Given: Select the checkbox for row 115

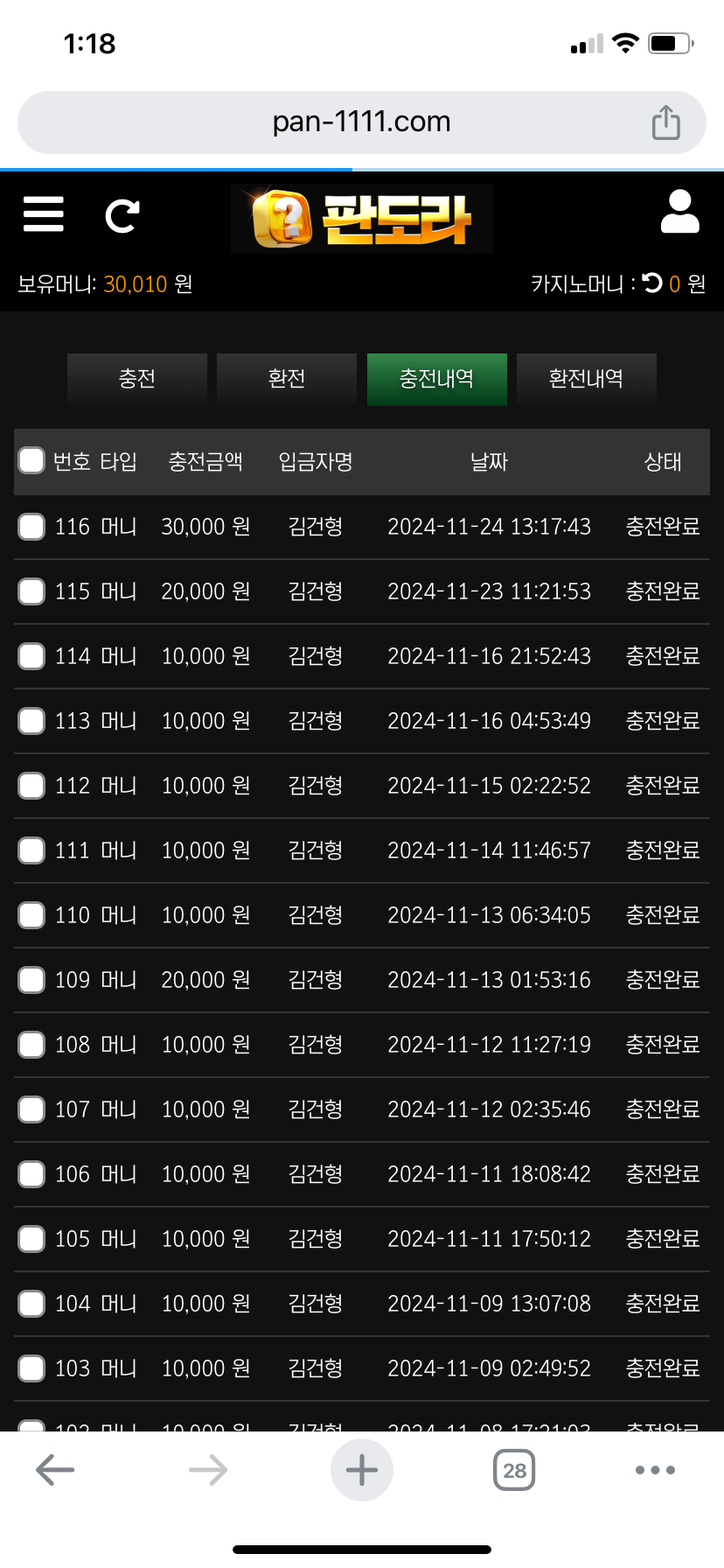Looking at the screenshot, I should [31, 591].
